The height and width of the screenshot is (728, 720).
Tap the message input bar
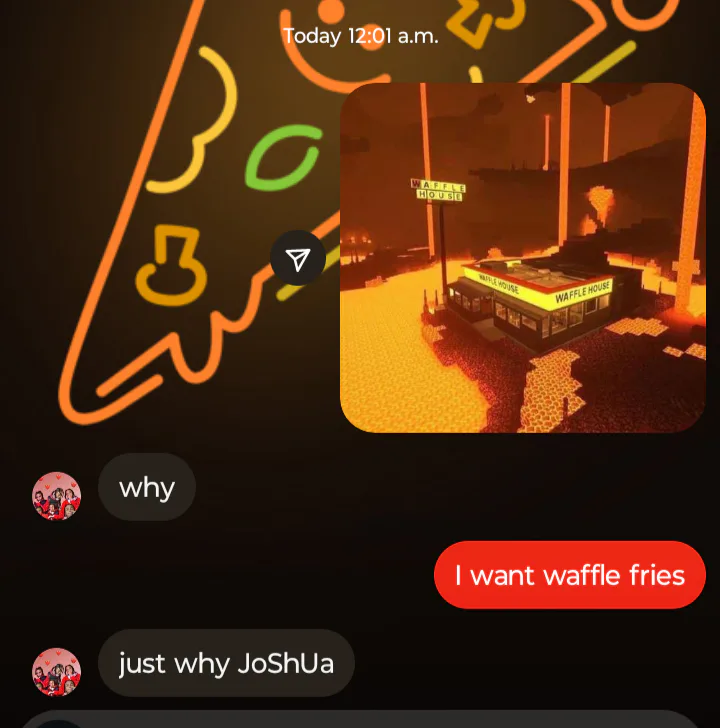[x=360, y=719]
